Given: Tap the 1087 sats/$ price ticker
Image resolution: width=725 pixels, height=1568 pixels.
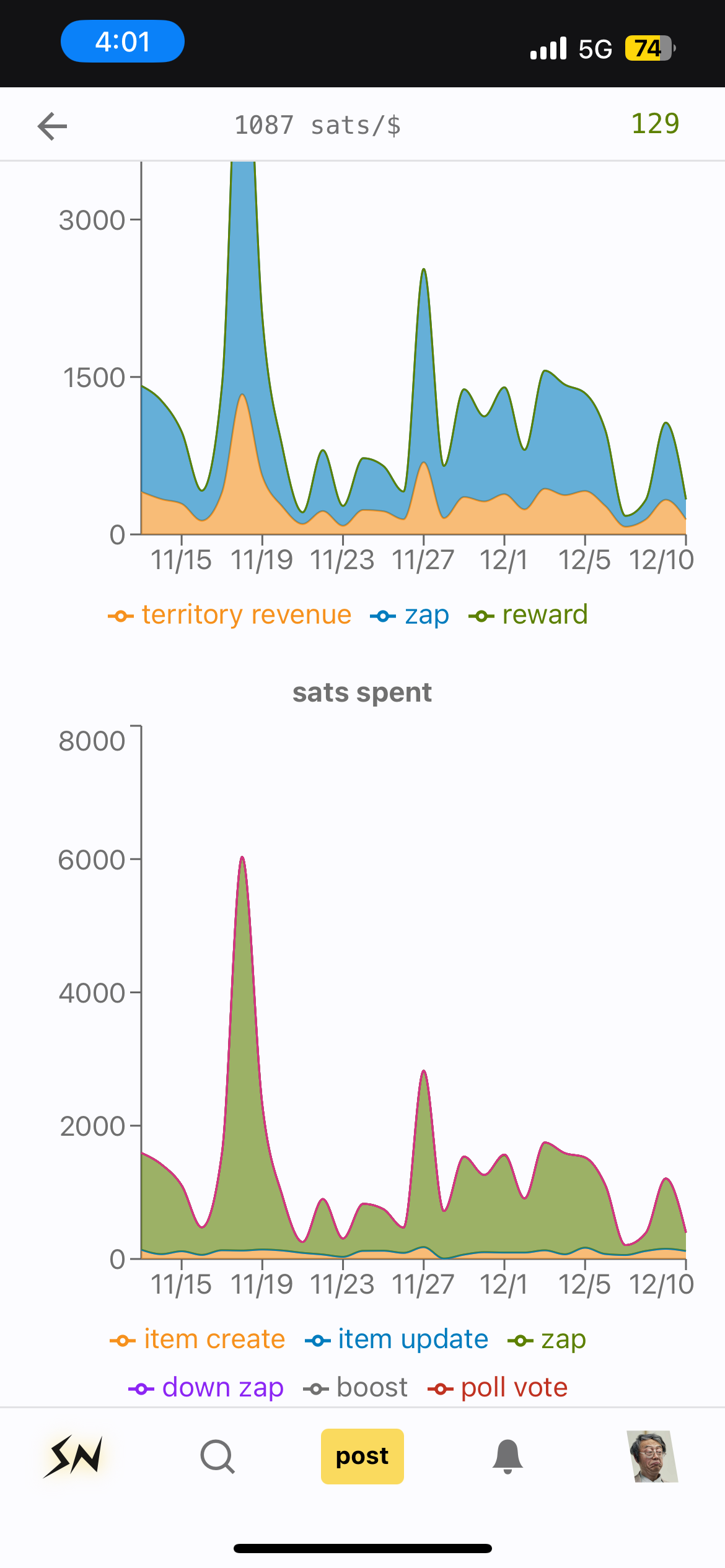Looking at the screenshot, I should click(x=317, y=126).
